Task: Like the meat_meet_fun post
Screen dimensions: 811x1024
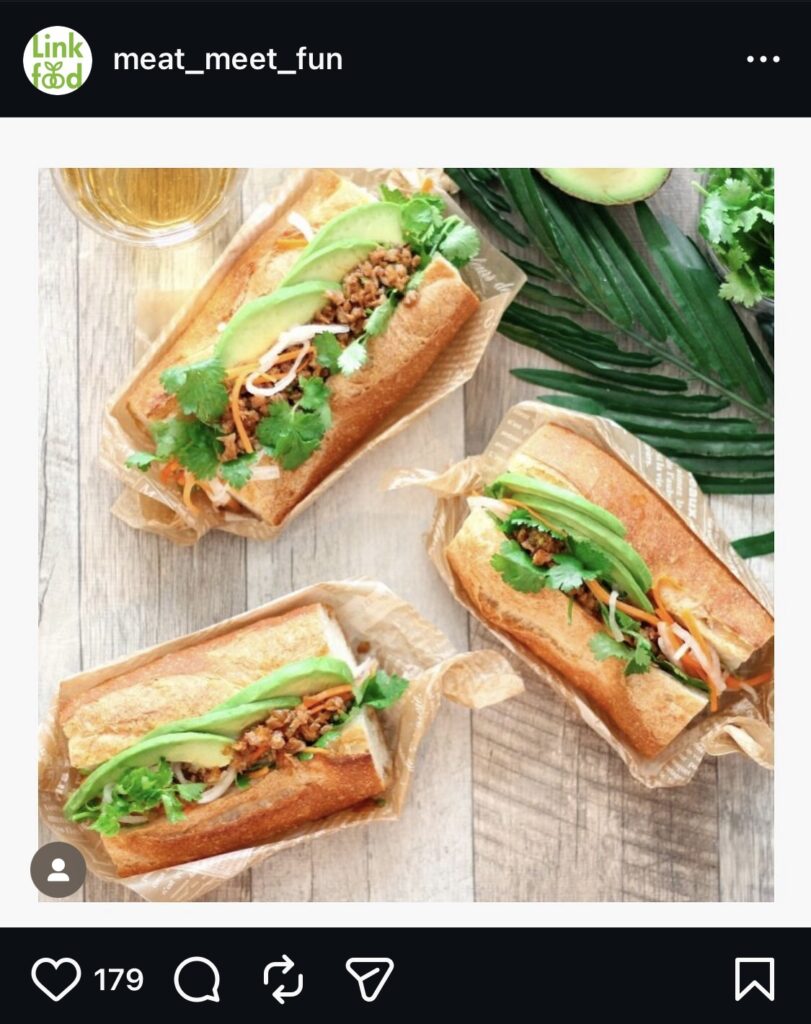Action: (x=56, y=979)
